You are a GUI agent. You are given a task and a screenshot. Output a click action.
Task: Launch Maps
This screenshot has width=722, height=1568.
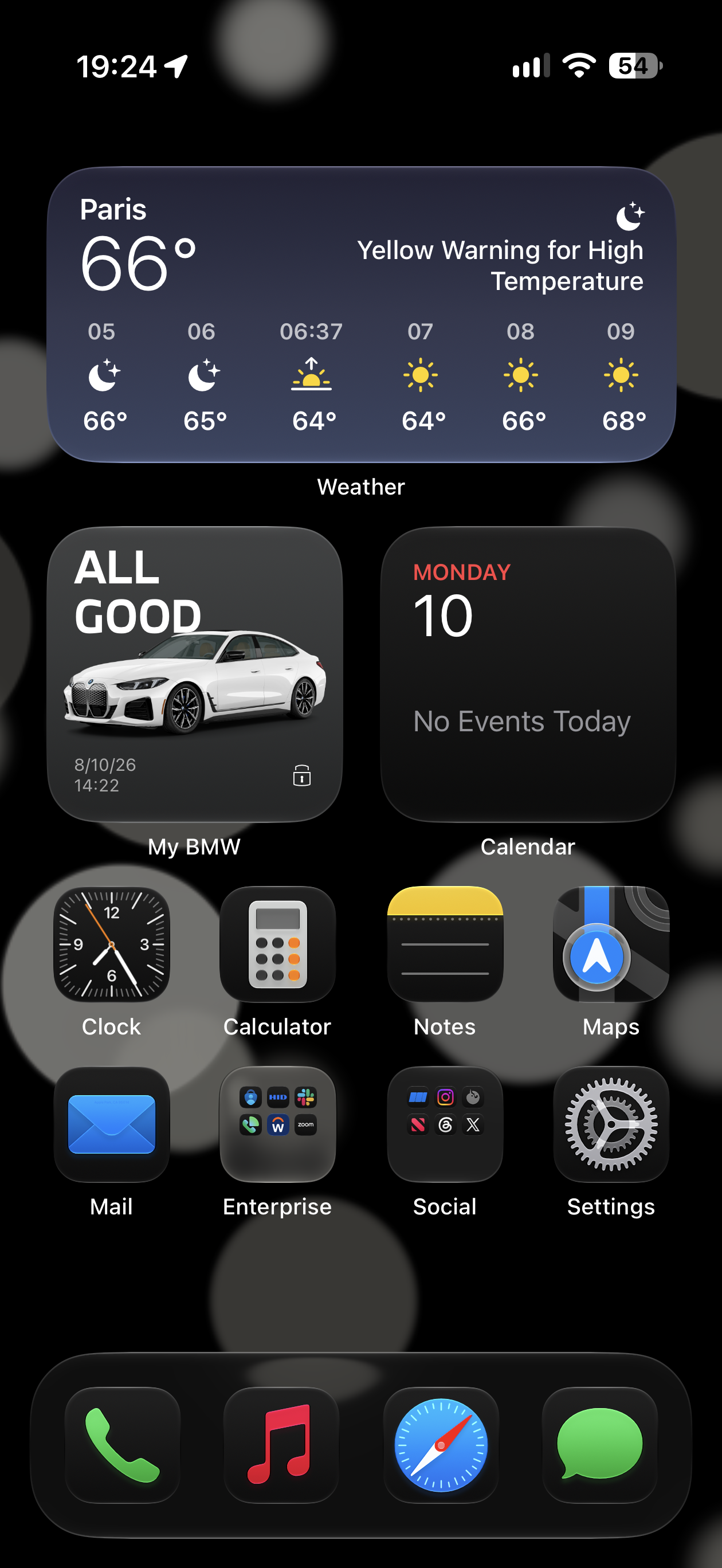[x=611, y=944]
